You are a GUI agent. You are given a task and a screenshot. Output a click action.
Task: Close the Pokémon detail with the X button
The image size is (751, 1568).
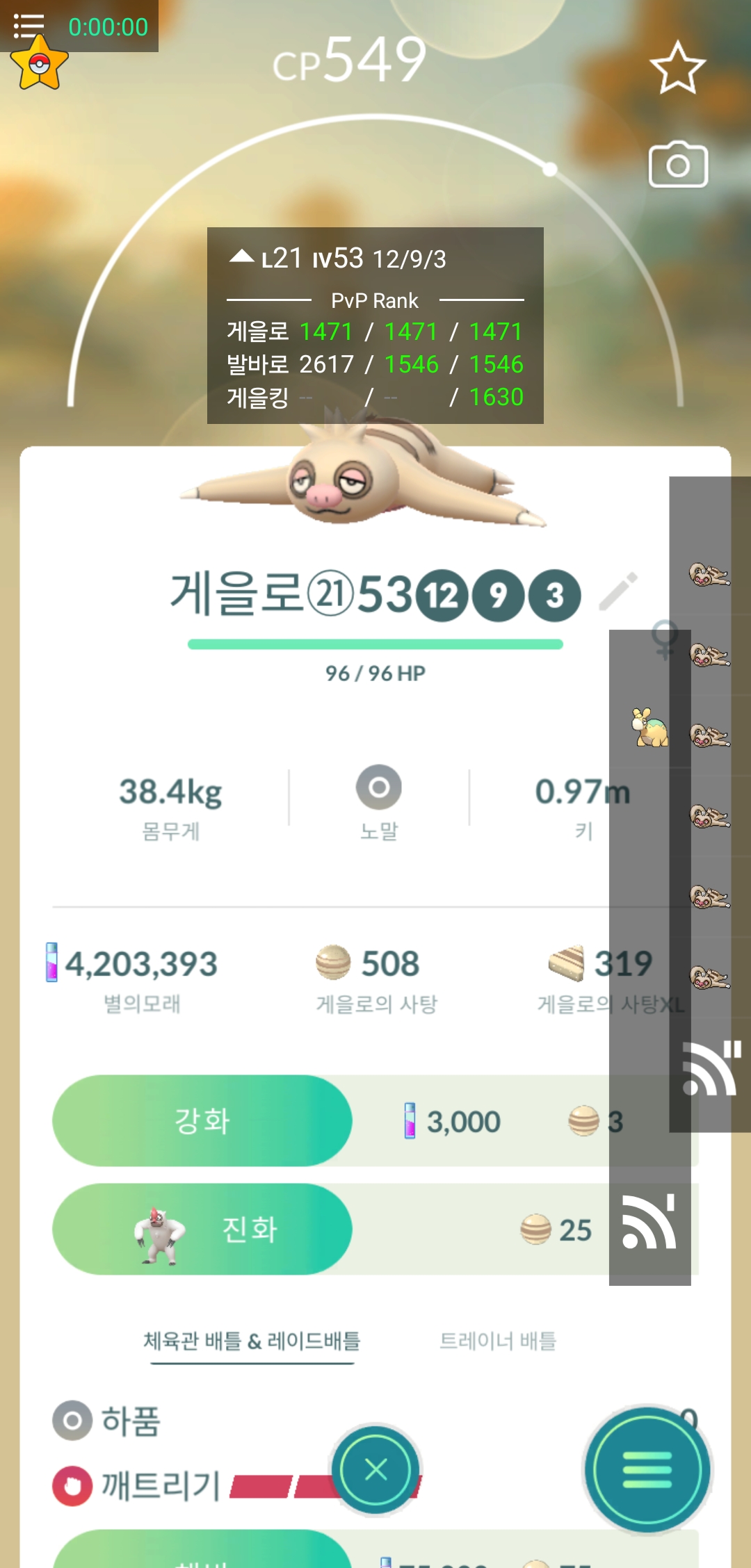376,1469
